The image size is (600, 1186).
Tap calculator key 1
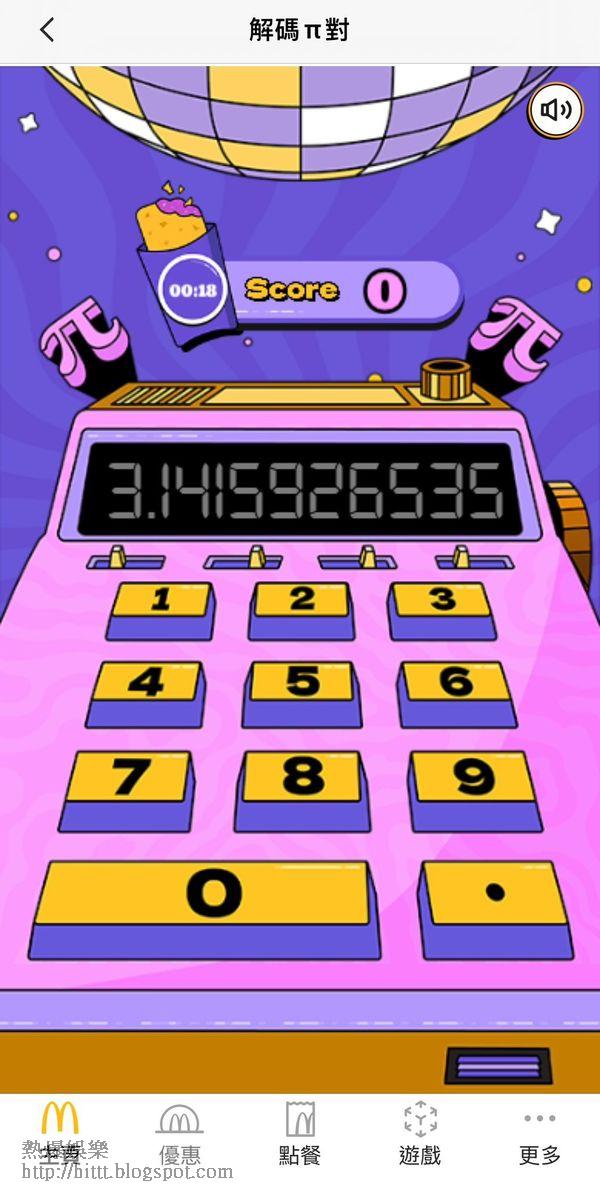pos(160,601)
